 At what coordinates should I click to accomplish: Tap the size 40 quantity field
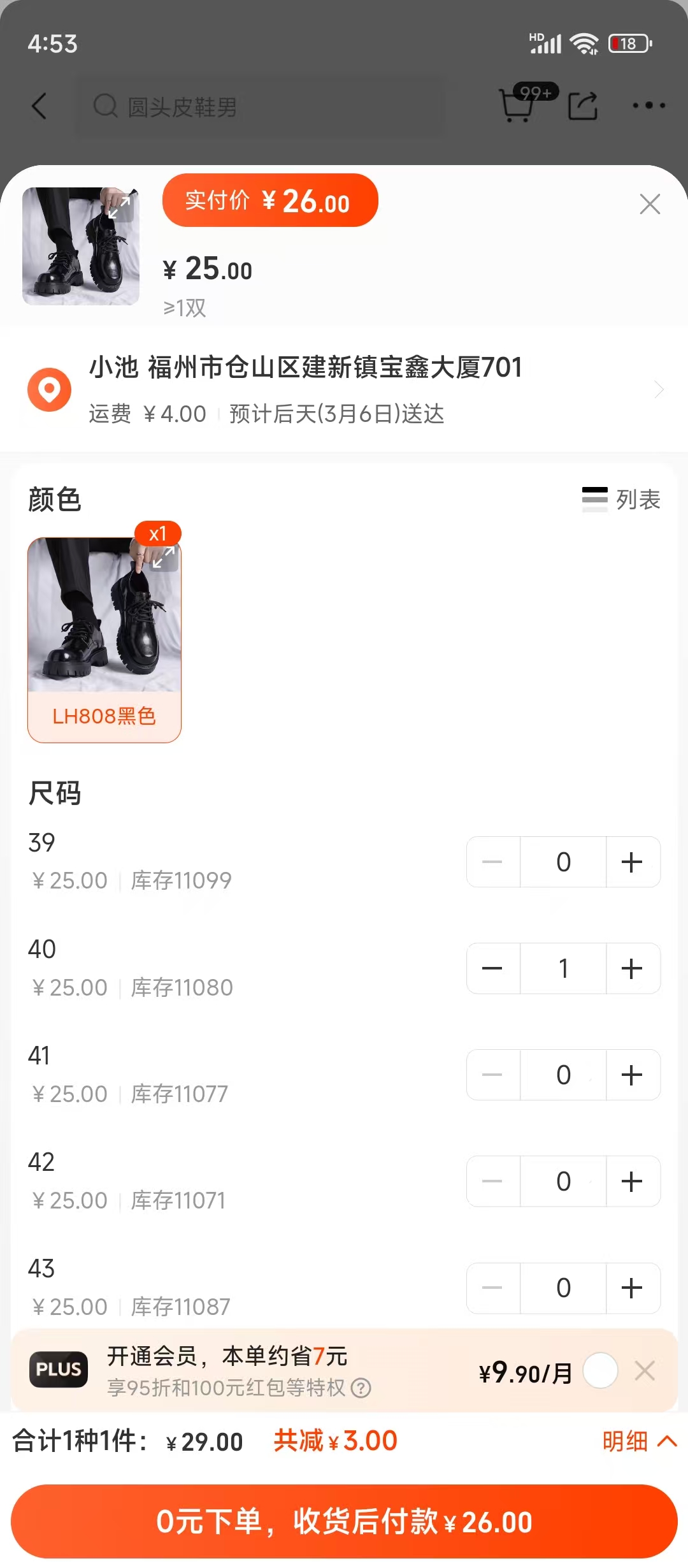coord(563,968)
